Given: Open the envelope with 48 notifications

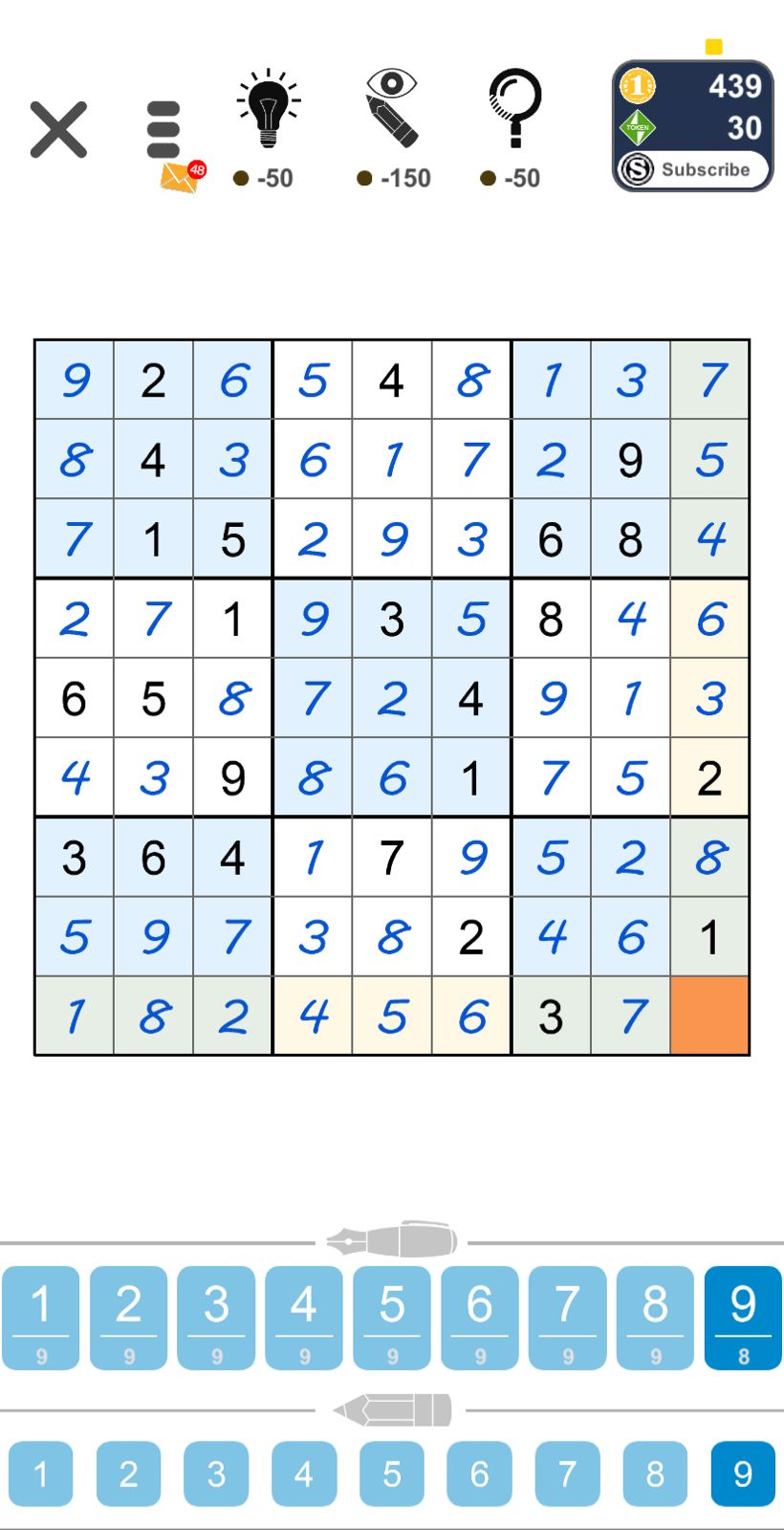Looking at the screenshot, I should (x=177, y=174).
